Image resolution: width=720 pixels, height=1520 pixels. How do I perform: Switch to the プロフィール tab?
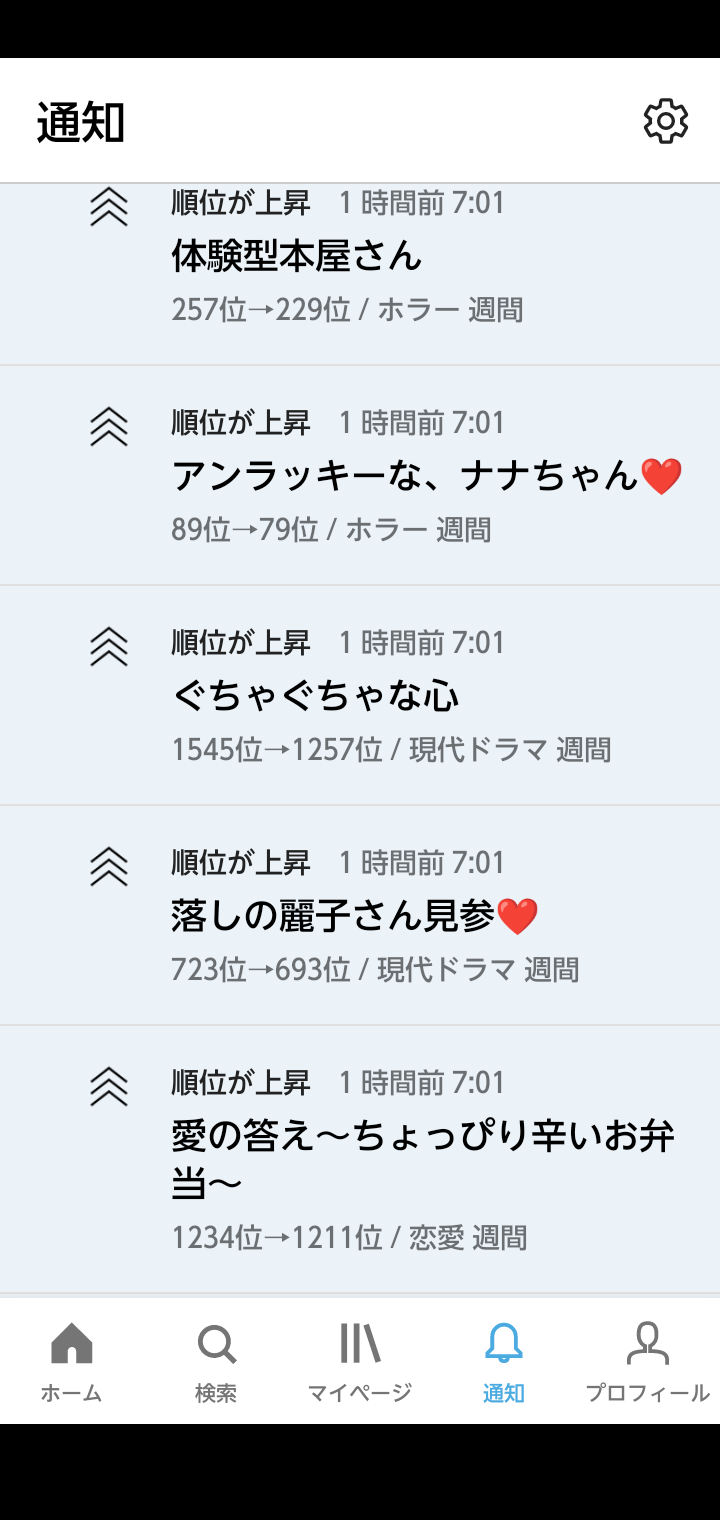[x=647, y=1360]
